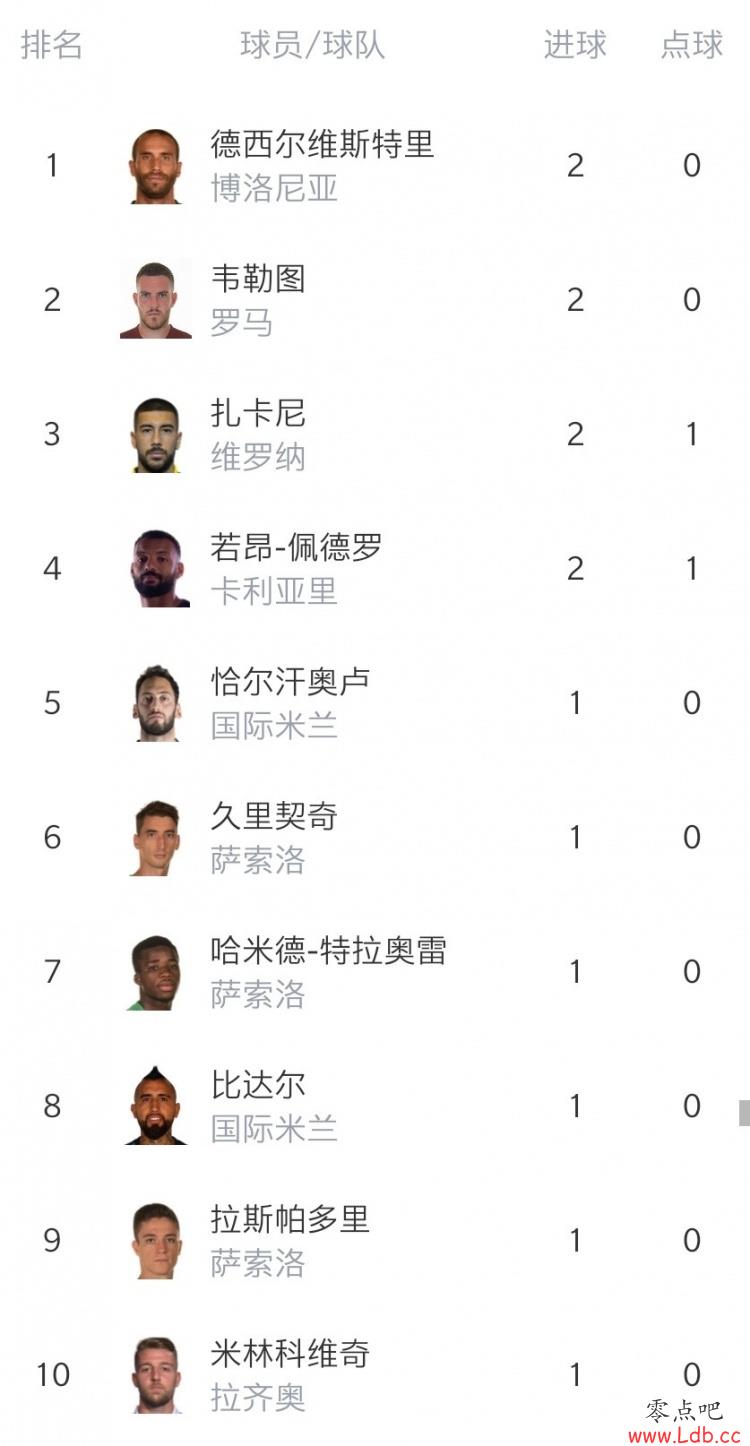
Task: Select 拉斯帕多里 player row
Action: click(375, 1240)
